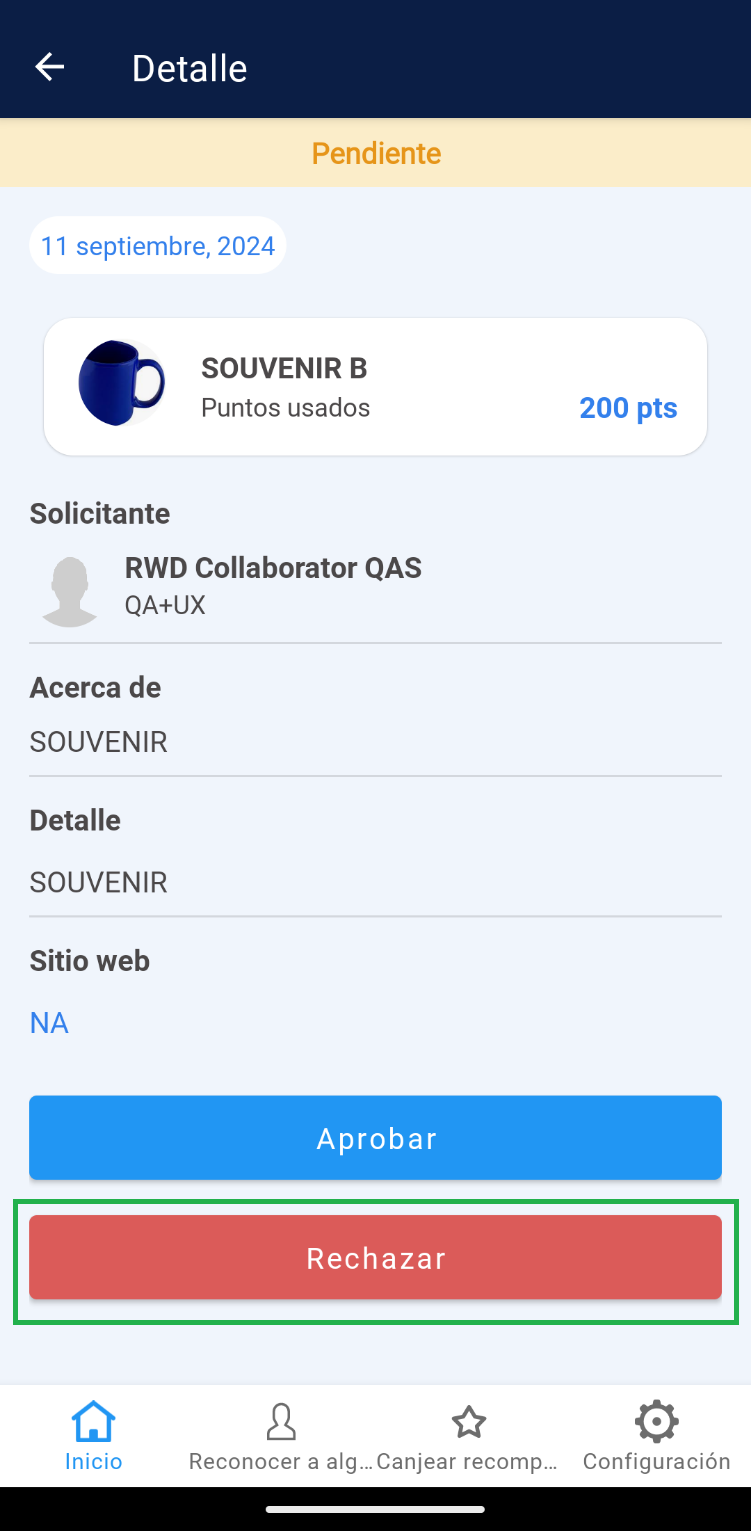Screen dimensions: 751x1531
Task: Open the Reconocer a alguien tab
Action: pos(281,1436)
